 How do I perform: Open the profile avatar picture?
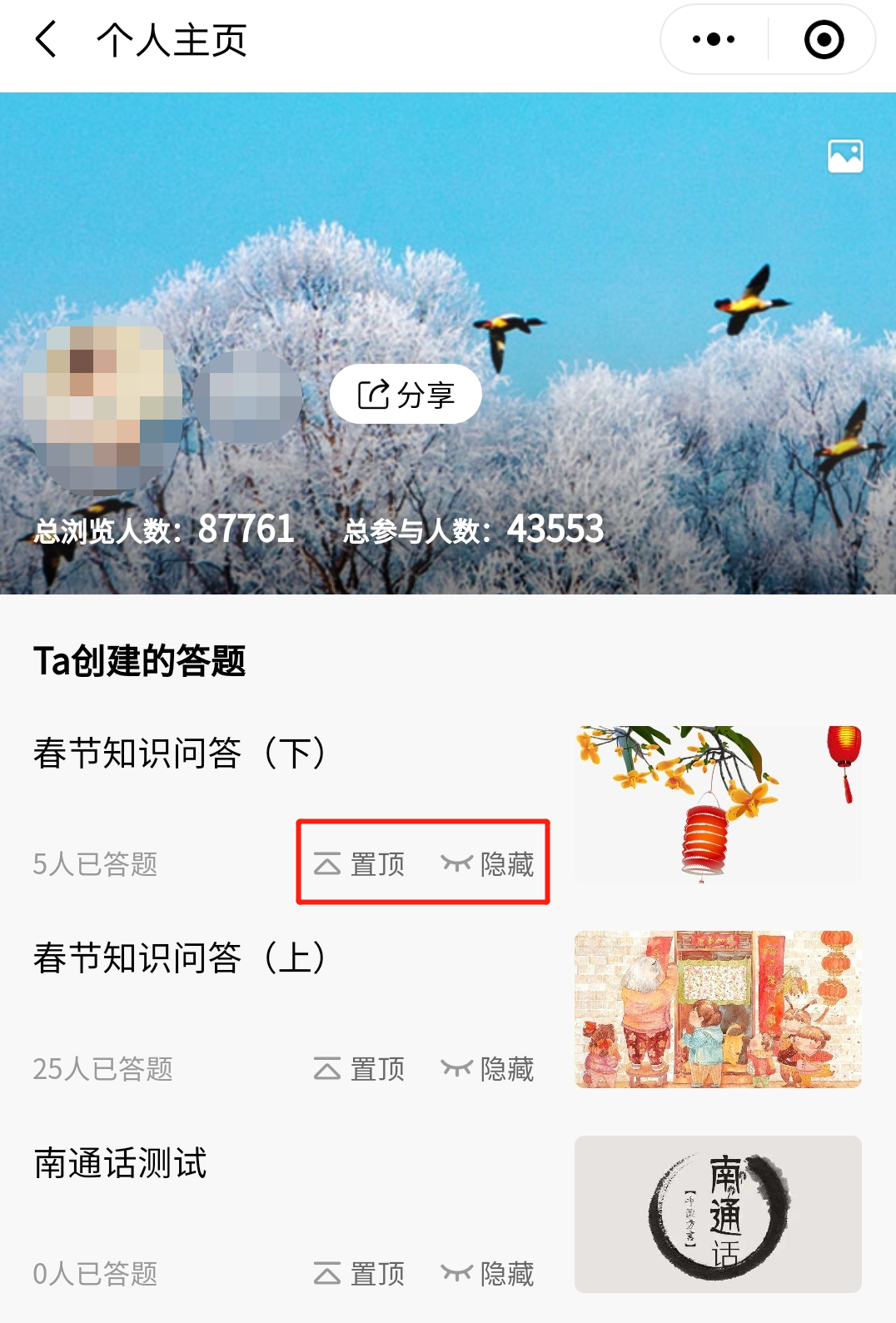coord(102,405)
